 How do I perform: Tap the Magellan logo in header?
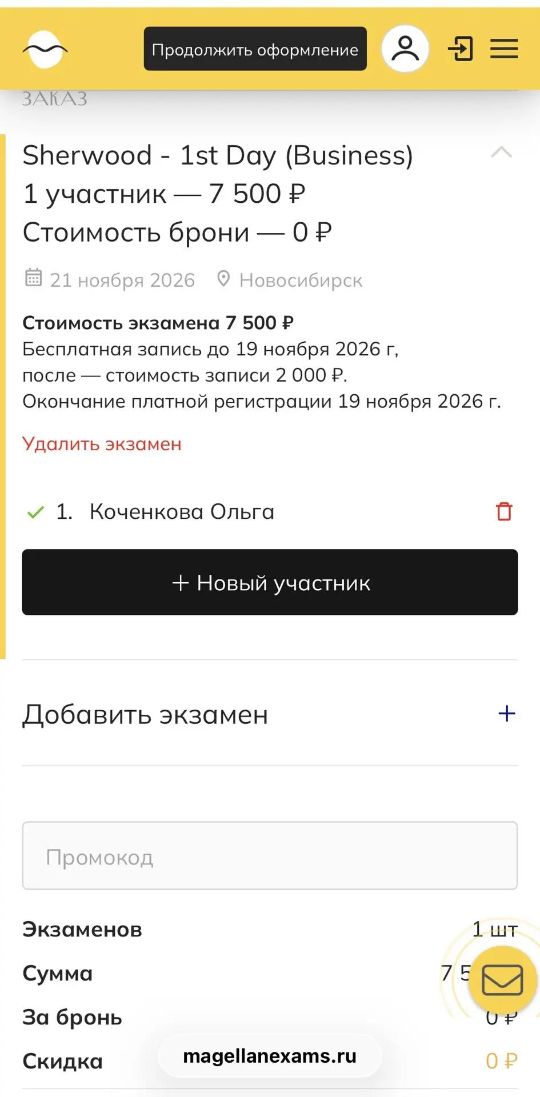coord(45,50)
